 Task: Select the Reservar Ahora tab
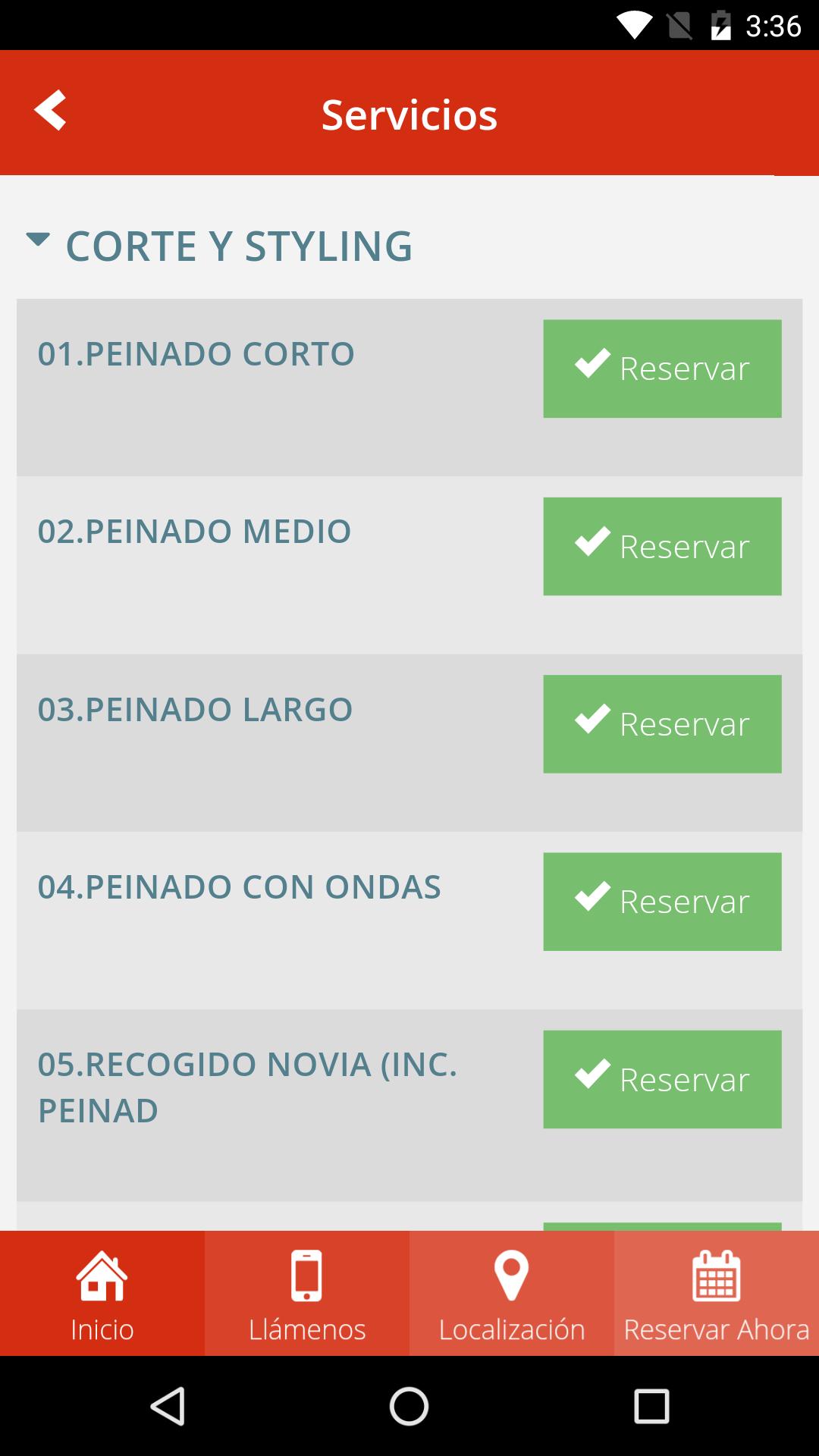tap(717, 1293)
